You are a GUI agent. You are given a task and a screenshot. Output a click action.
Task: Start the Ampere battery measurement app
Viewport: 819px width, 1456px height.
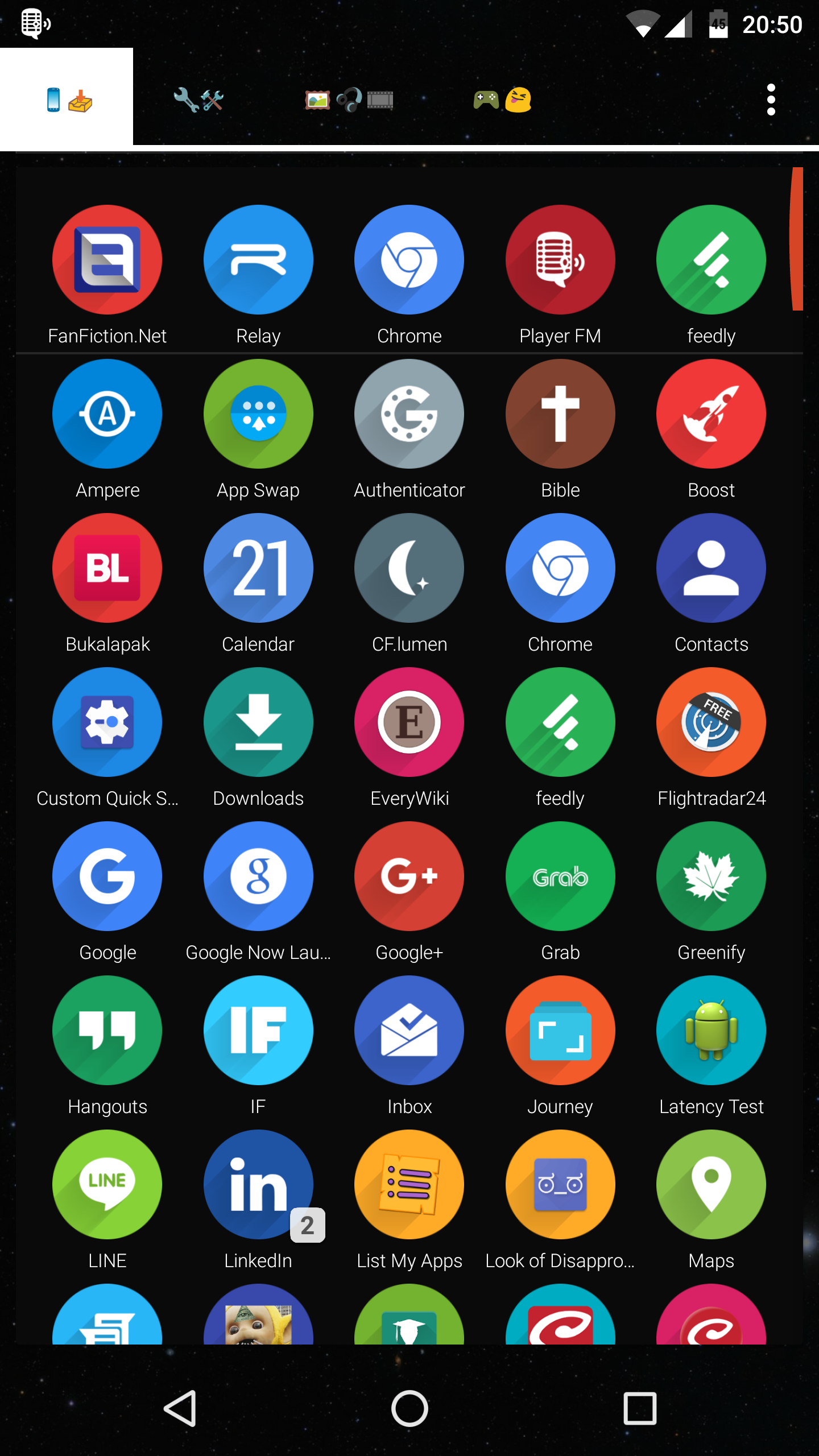[x=107, y=413]
